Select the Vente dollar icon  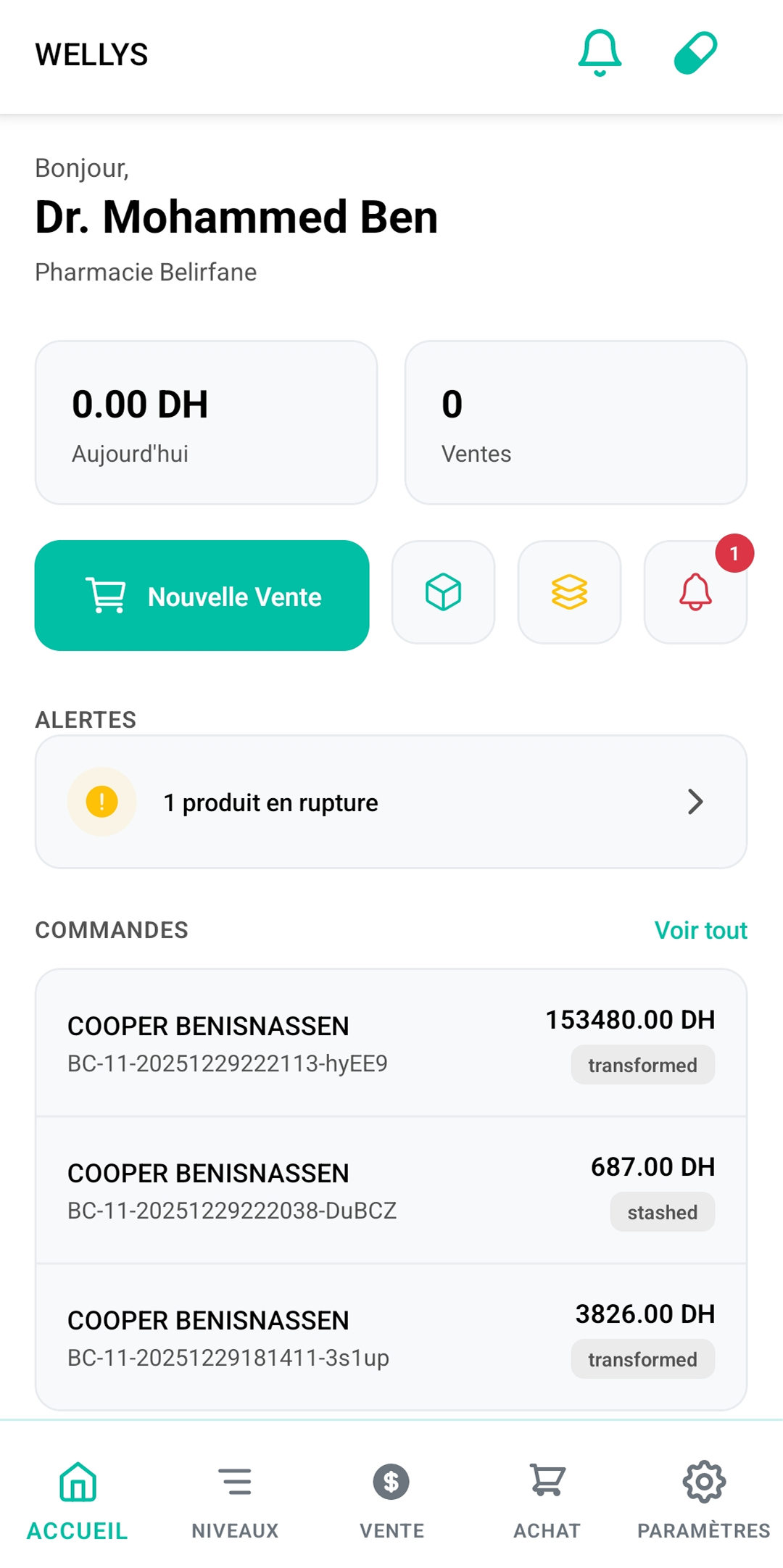(x=391, y=1481)
